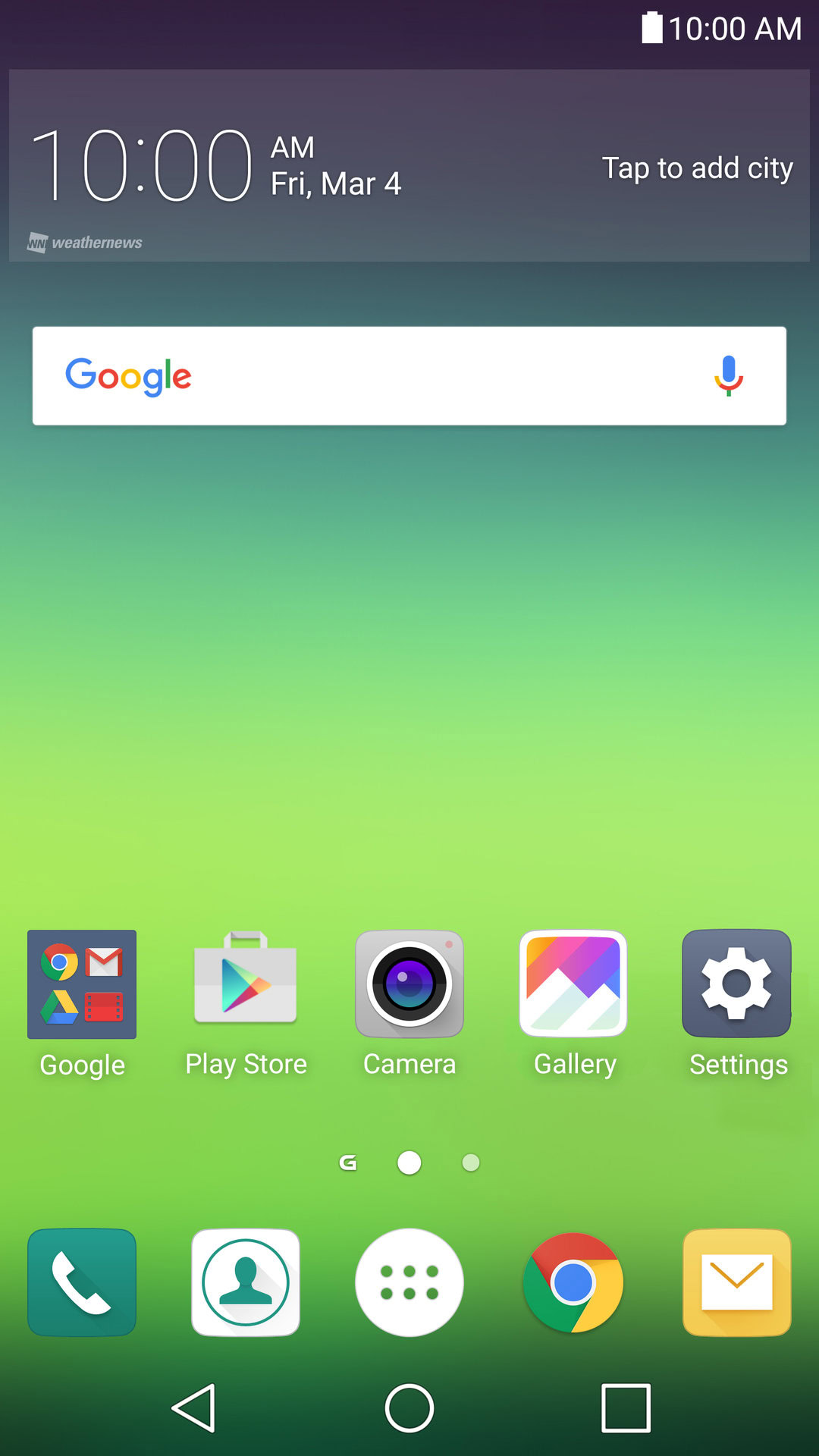
Task: Show recent apps
Action: click(626, 1408)
